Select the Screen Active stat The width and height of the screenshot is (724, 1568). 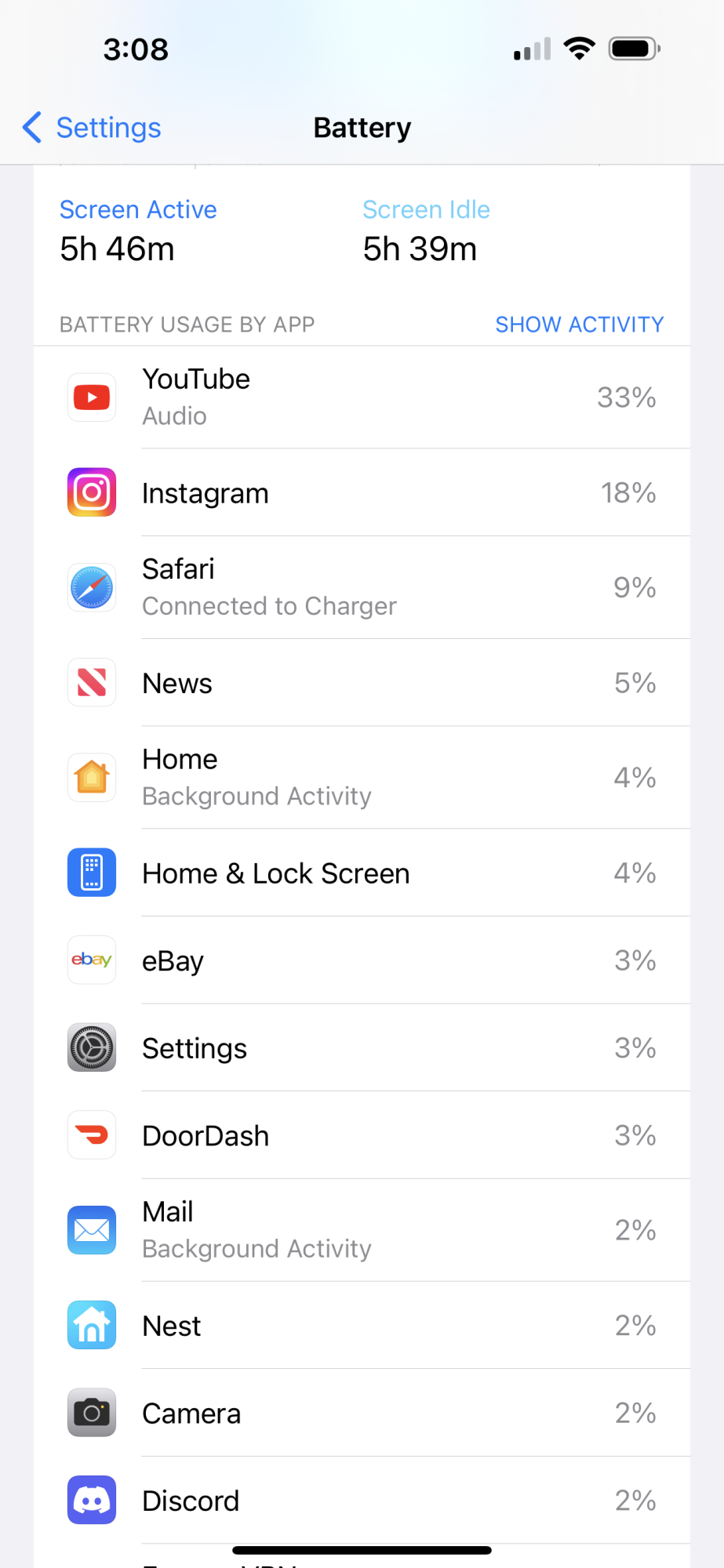(138, 231)
